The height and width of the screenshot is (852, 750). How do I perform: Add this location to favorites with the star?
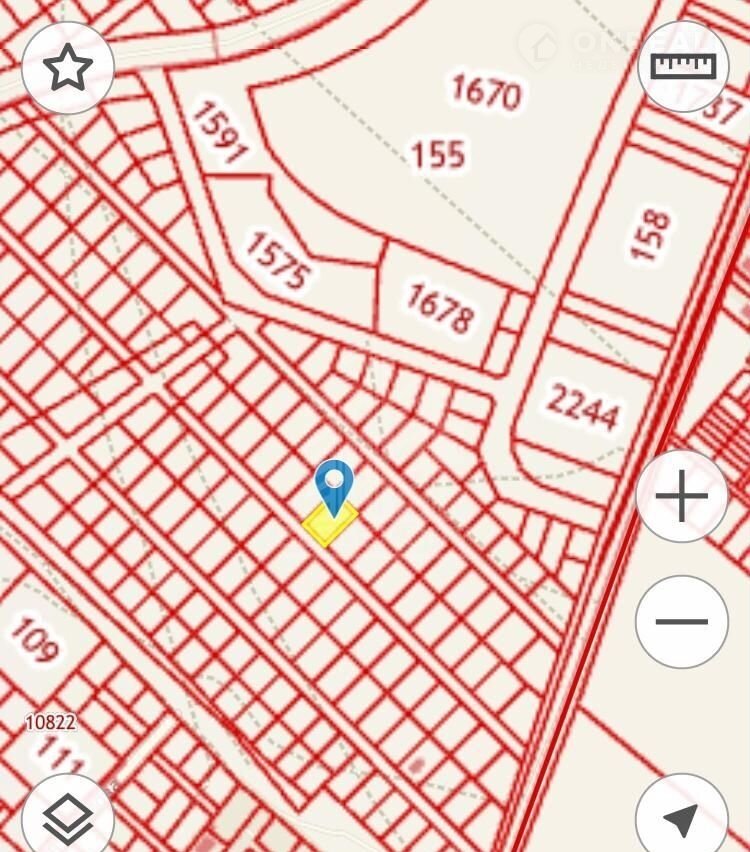tap(68, 68)
